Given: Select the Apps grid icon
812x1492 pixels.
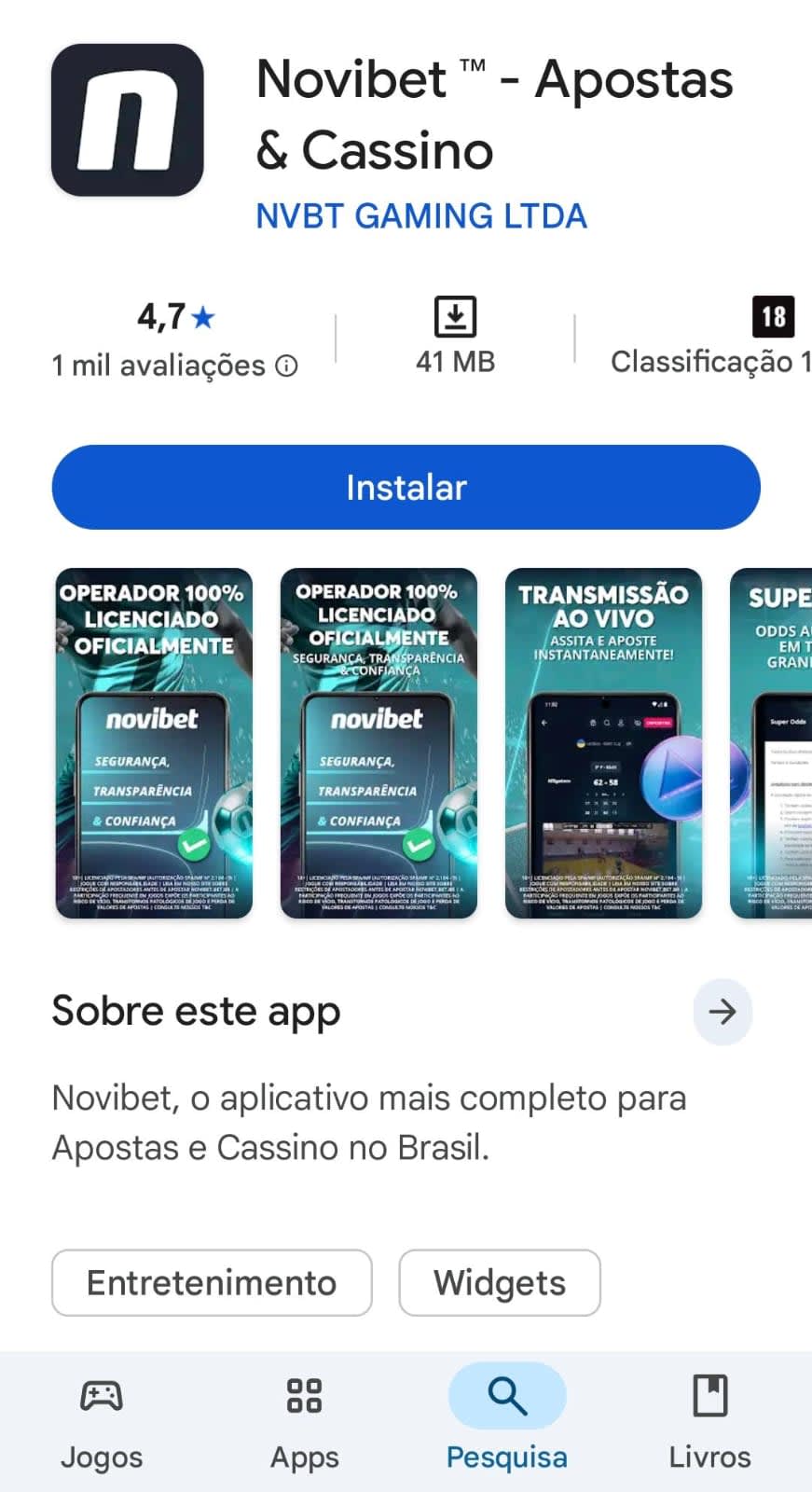Looking at the screenshot, I should pyautogui.click(x=303, y=1396).
